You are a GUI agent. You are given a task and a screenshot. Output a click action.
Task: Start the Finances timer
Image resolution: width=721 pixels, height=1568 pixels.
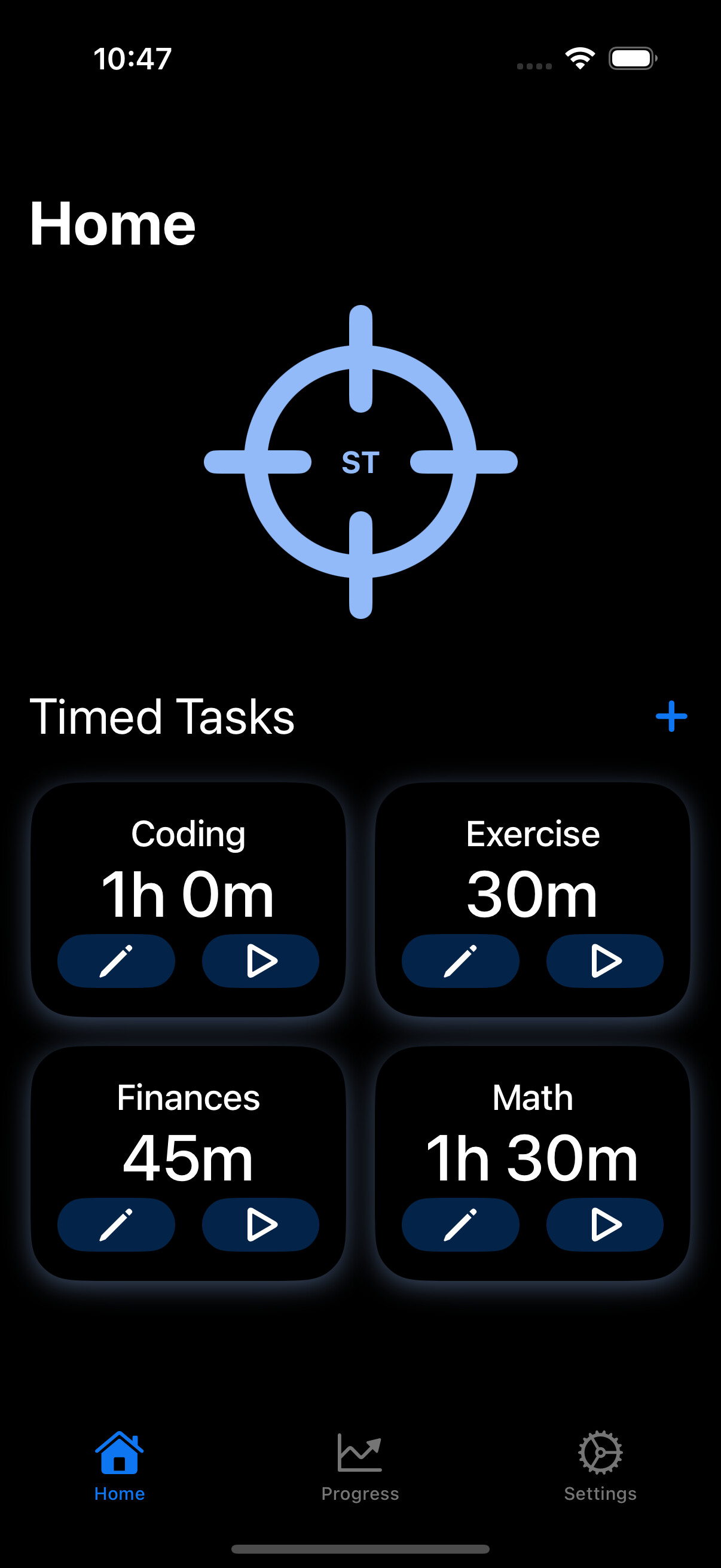pos(261,1225)
